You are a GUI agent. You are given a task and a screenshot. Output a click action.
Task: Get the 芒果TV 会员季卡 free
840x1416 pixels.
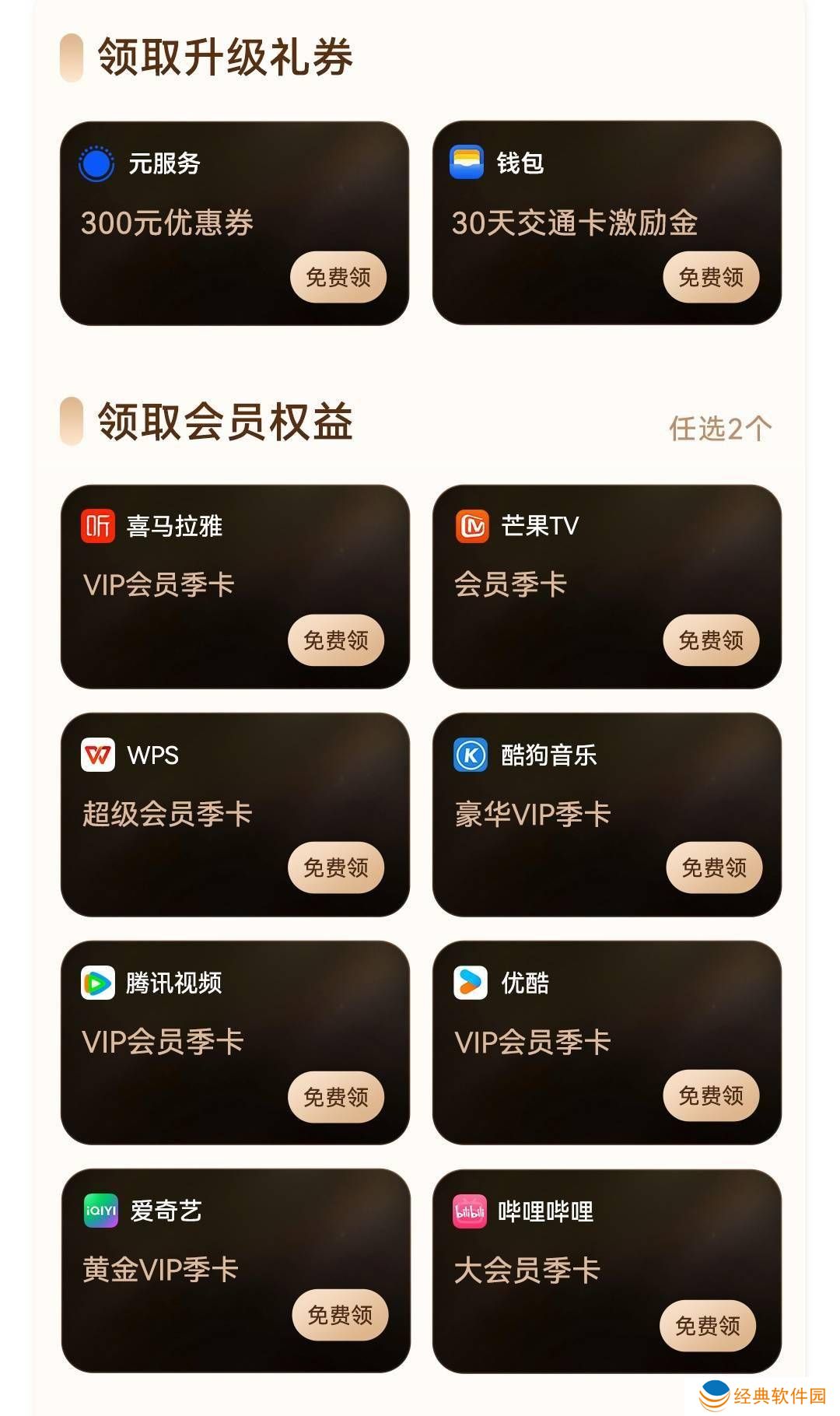click(711, 640)
